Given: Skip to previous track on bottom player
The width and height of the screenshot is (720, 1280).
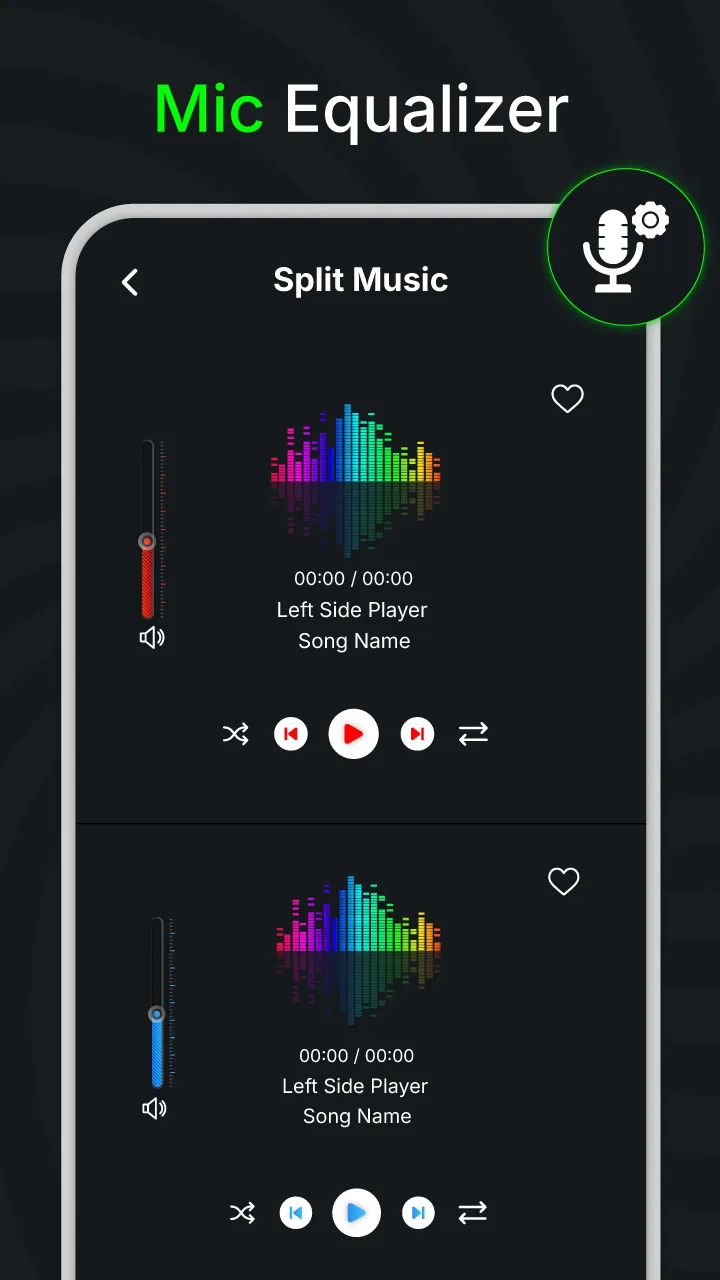Looking at the screenshot, I should tap(296, 1212).
